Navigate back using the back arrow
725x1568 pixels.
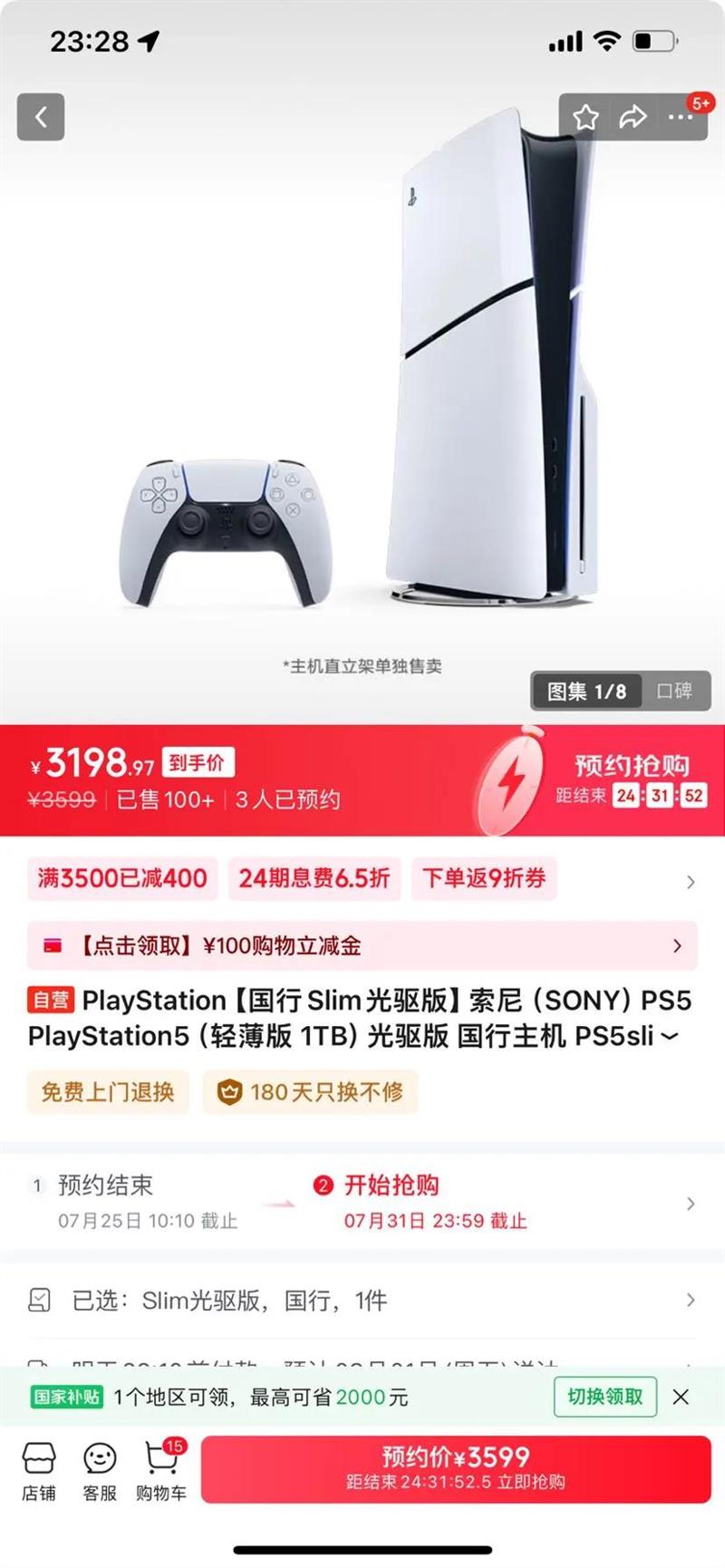coord(40,117)
